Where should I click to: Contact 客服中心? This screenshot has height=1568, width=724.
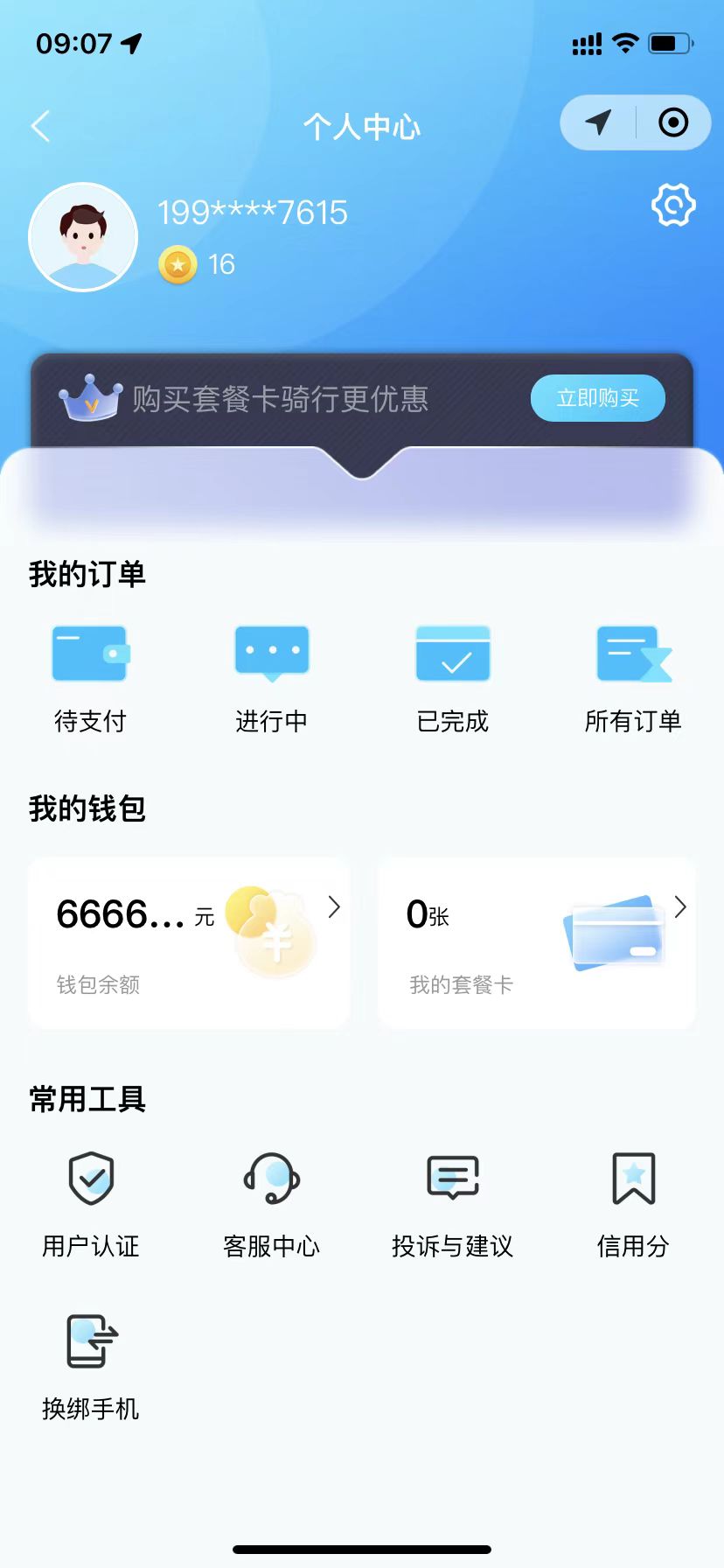tap(271, 1203)
